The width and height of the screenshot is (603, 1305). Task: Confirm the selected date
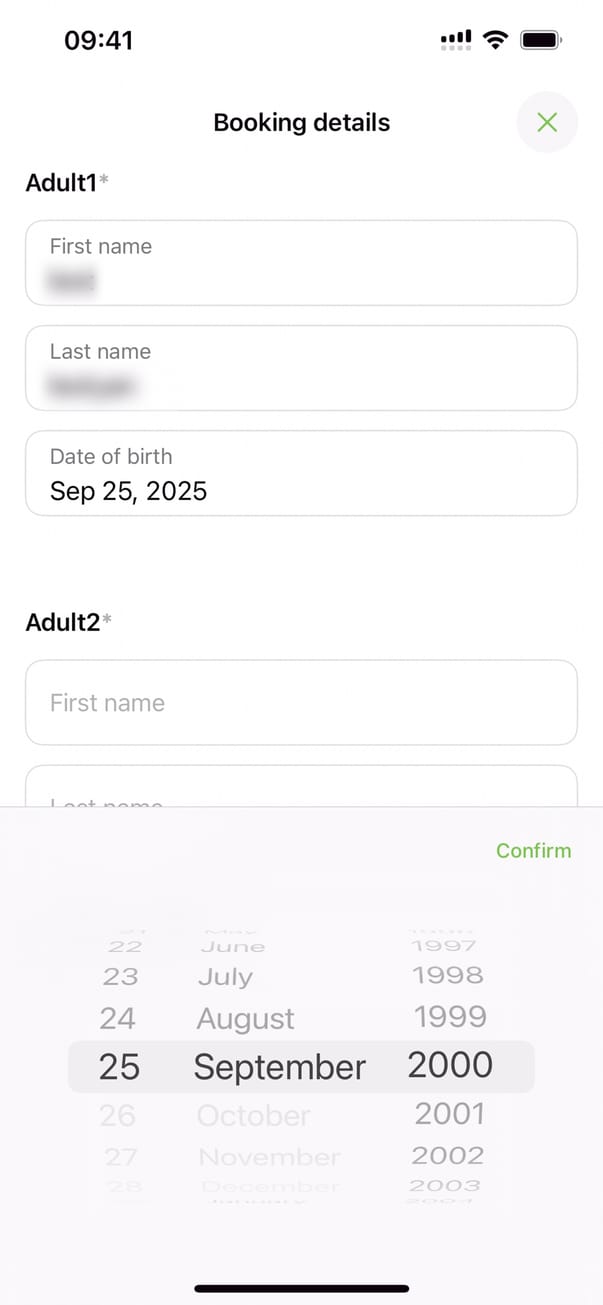point(533,851)
